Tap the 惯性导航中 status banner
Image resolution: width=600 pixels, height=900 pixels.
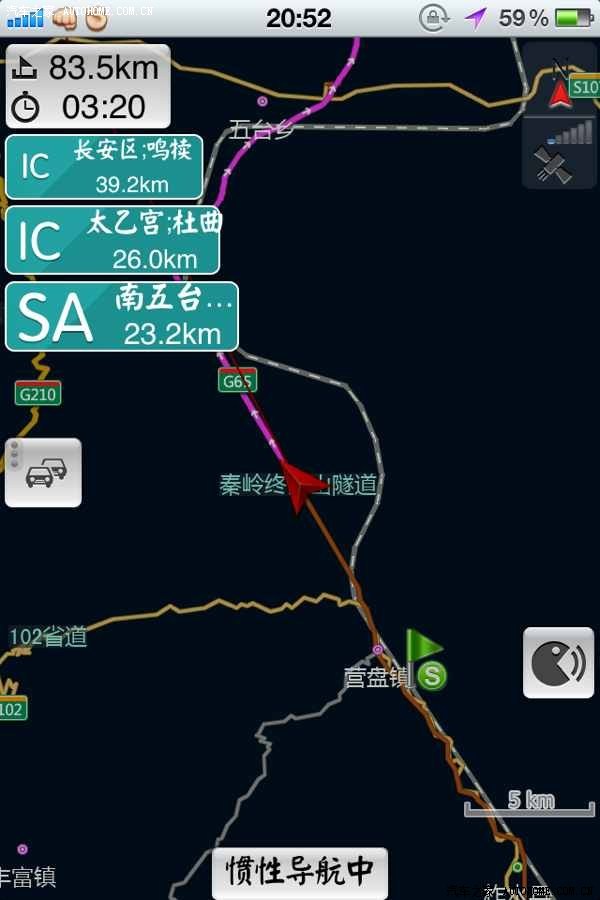[299, 872]
